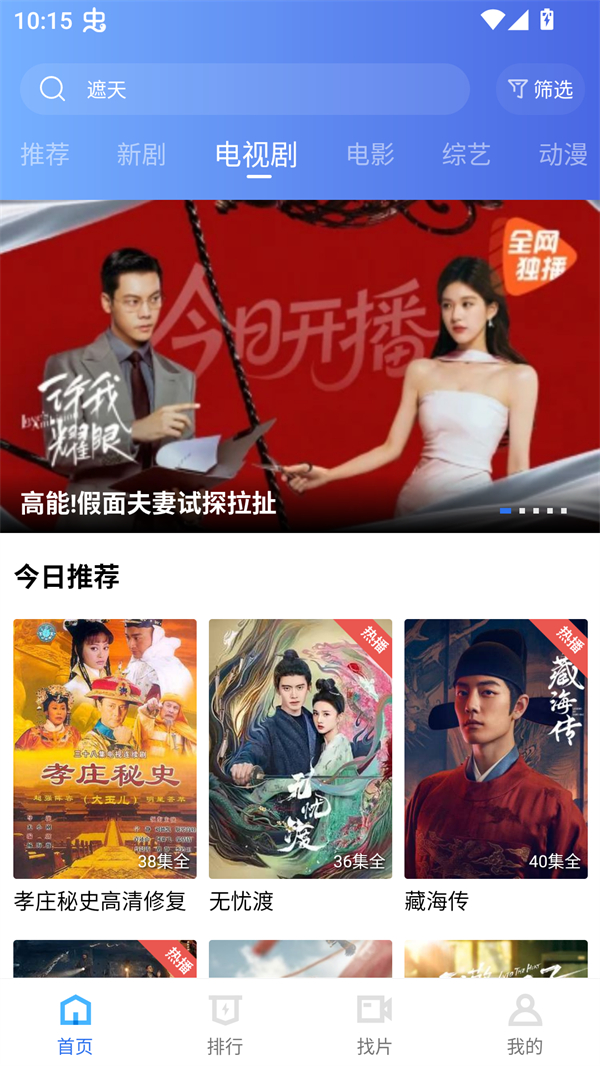Switch to the 推荐 tab
Screen dimensions: 600x1066
click(x=45, y=155)
